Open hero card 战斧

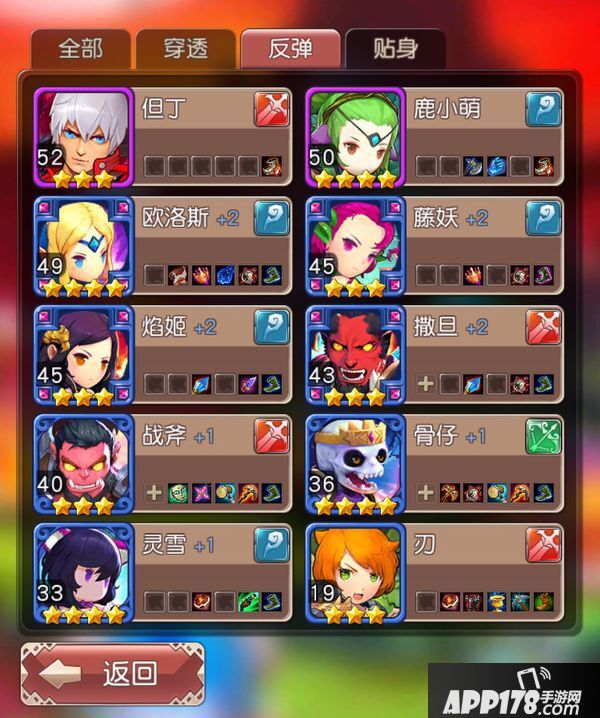163,463
